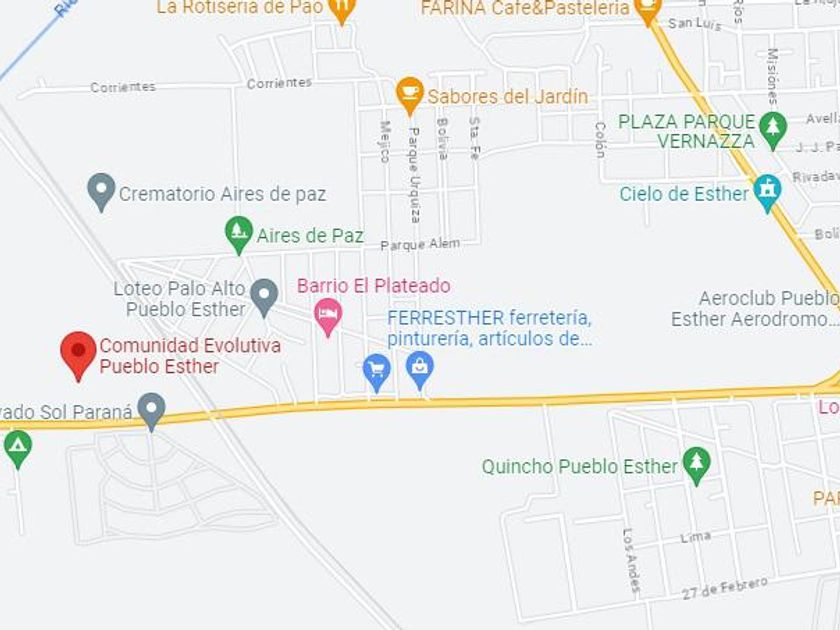Open FARINA Café&Pastelería marker
The width and height of the screenshot is (840, 630).
[648, 10]
